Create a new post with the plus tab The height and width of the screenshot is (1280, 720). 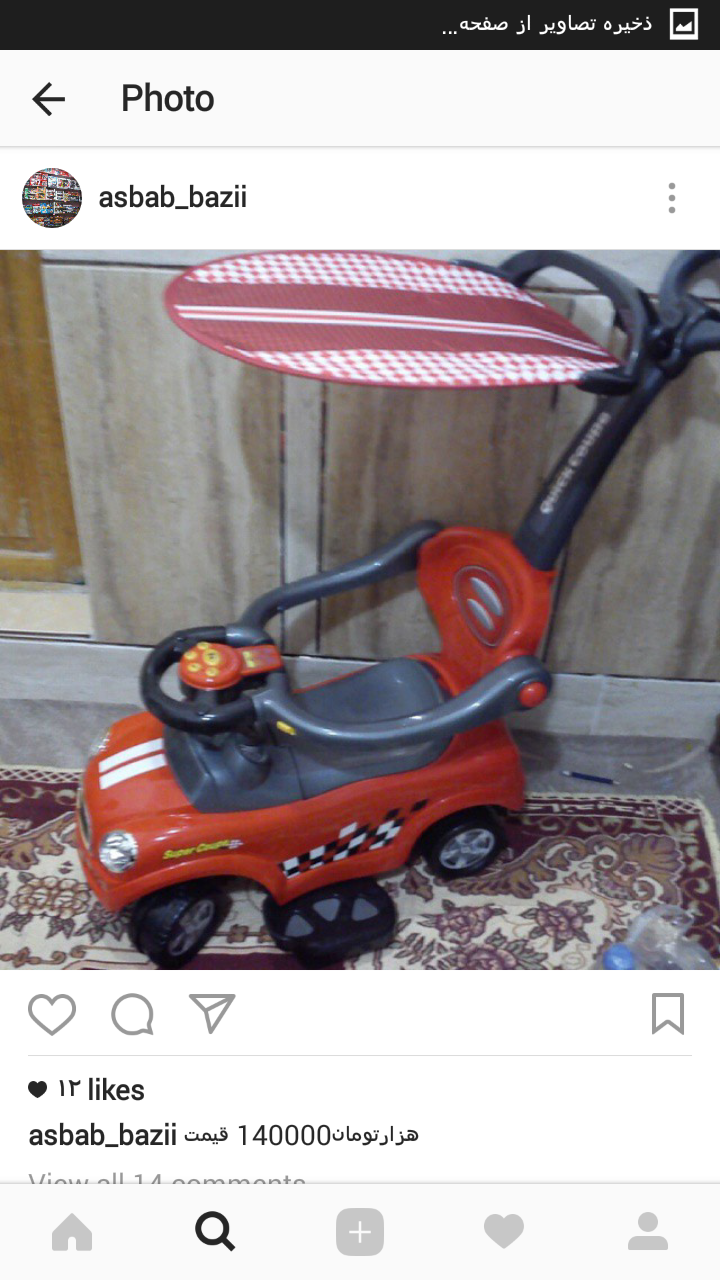point(360,1232)
